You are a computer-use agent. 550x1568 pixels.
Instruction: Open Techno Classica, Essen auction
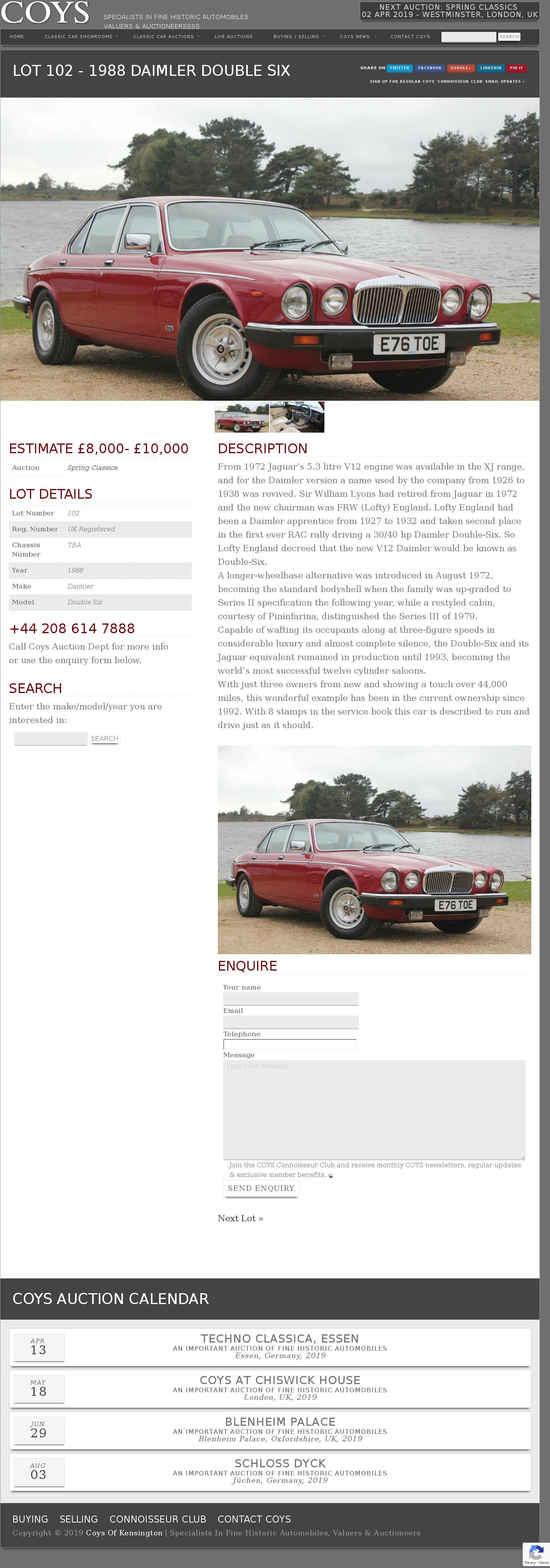coord(280,1339)
